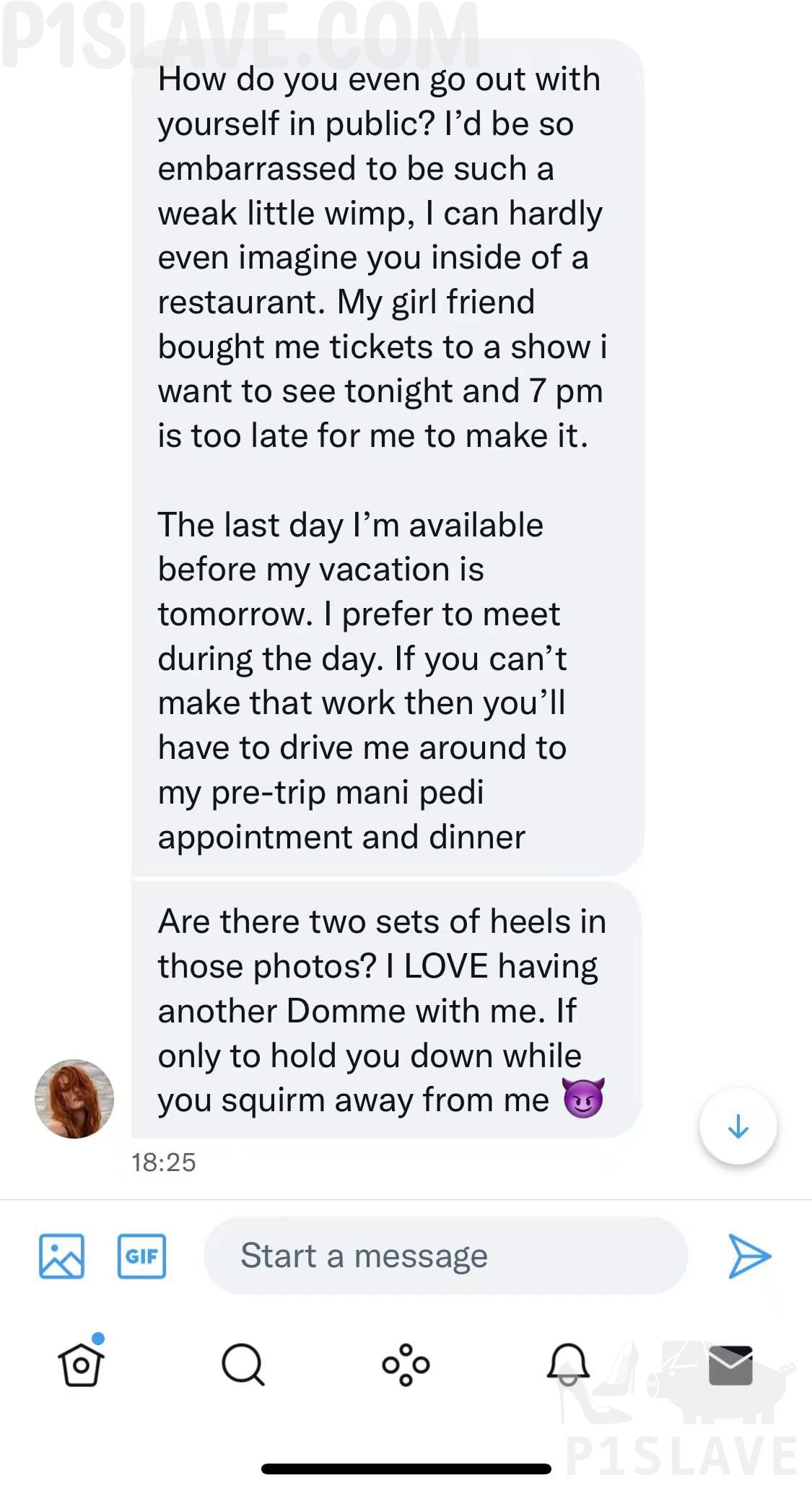Switch to the Search tab
This screenshot has height=1491, width=812.
243,1365
